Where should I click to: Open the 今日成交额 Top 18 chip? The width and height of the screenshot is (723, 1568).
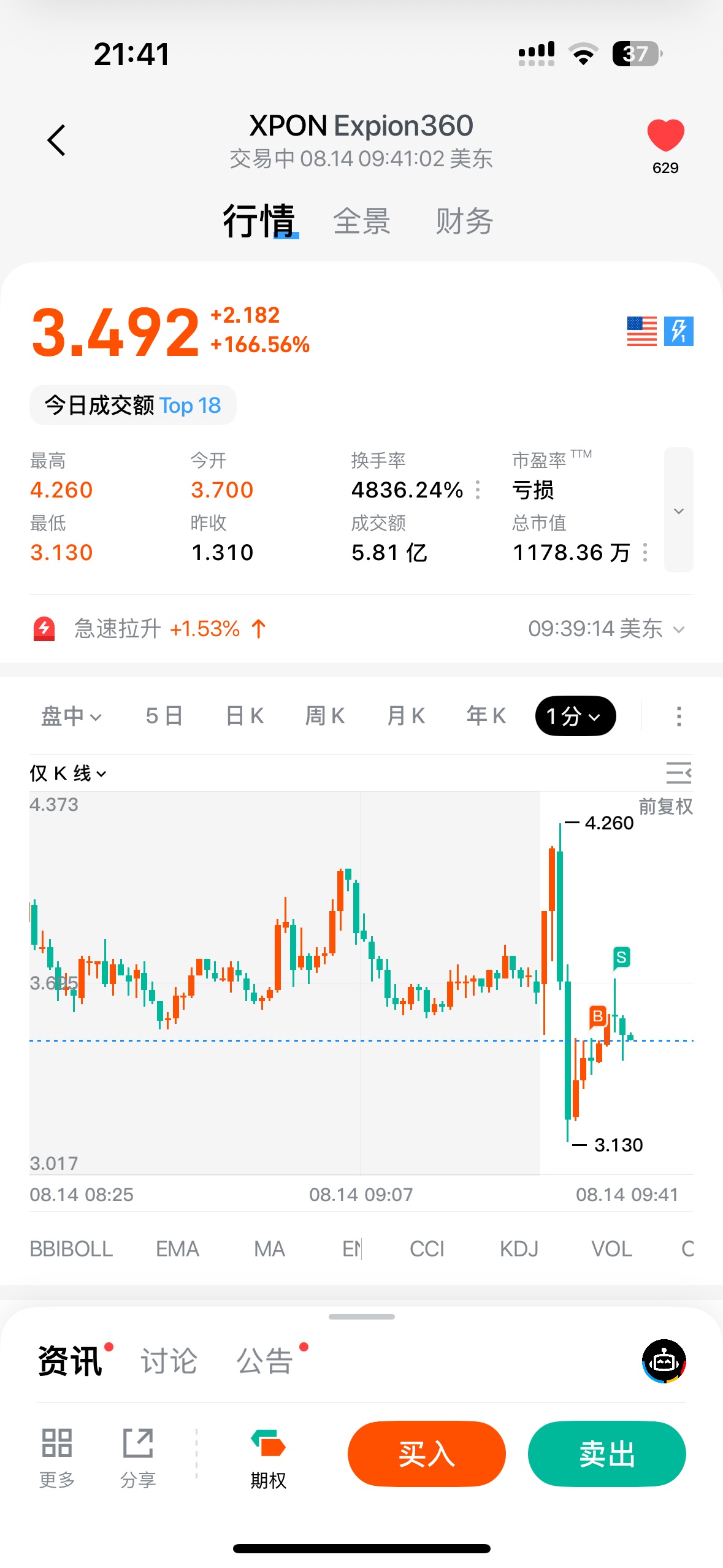tap(133, 405)
